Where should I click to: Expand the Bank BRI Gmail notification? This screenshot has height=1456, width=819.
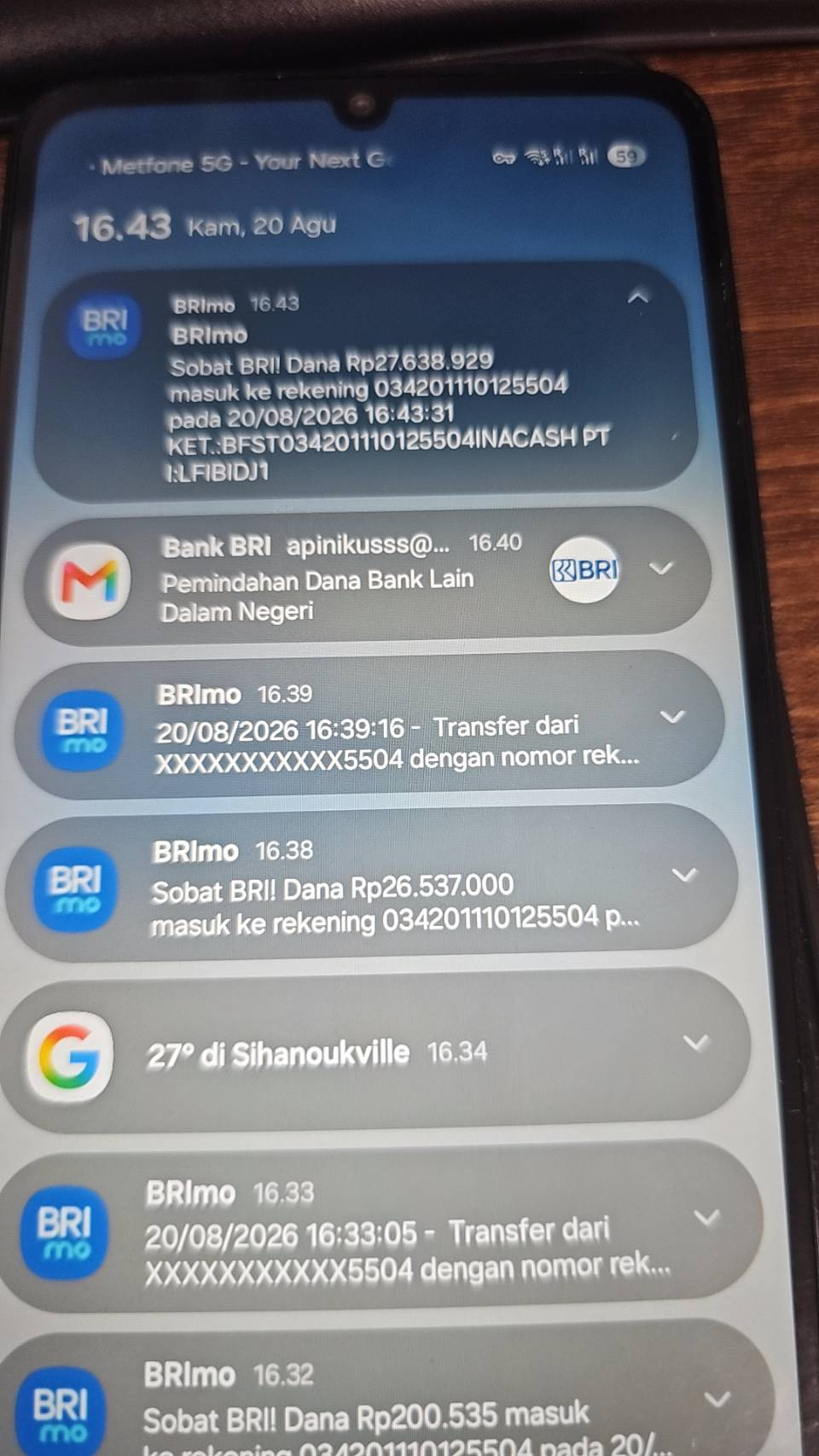(661, 568)
